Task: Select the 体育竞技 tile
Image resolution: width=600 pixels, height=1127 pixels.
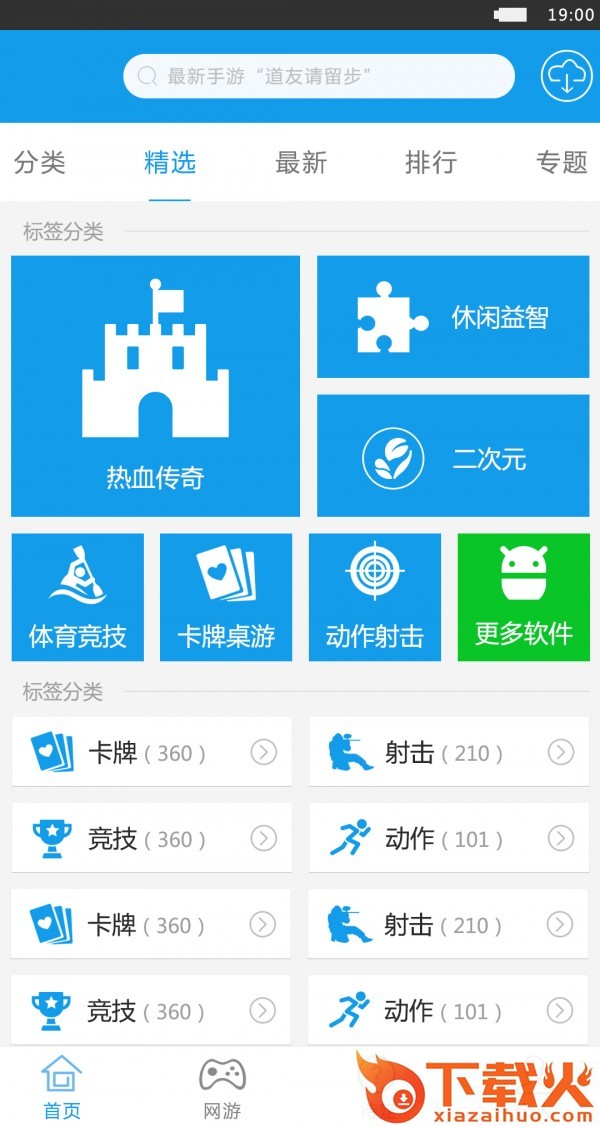Action: point(78,597)
